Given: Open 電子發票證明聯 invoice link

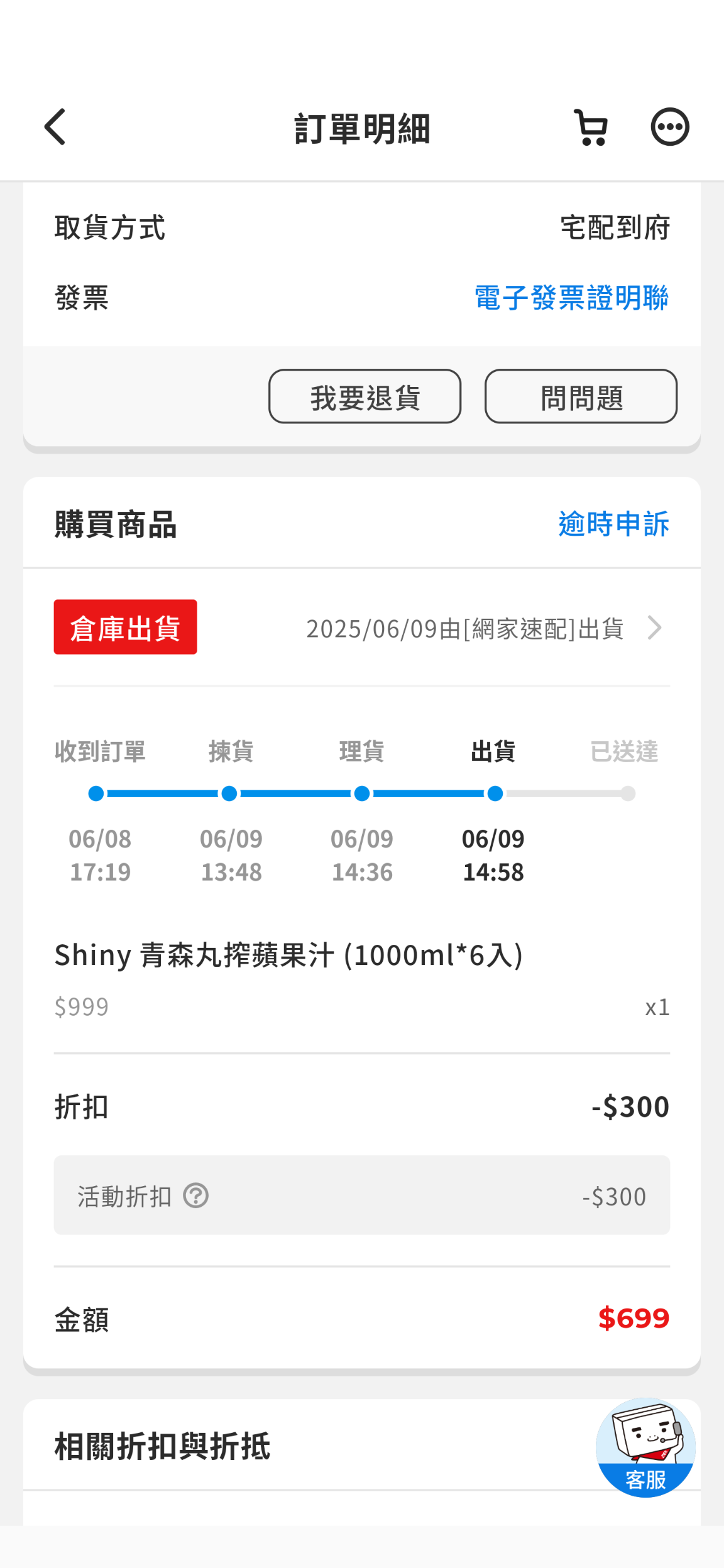Looking at the screenshot, I should (571, 298).
